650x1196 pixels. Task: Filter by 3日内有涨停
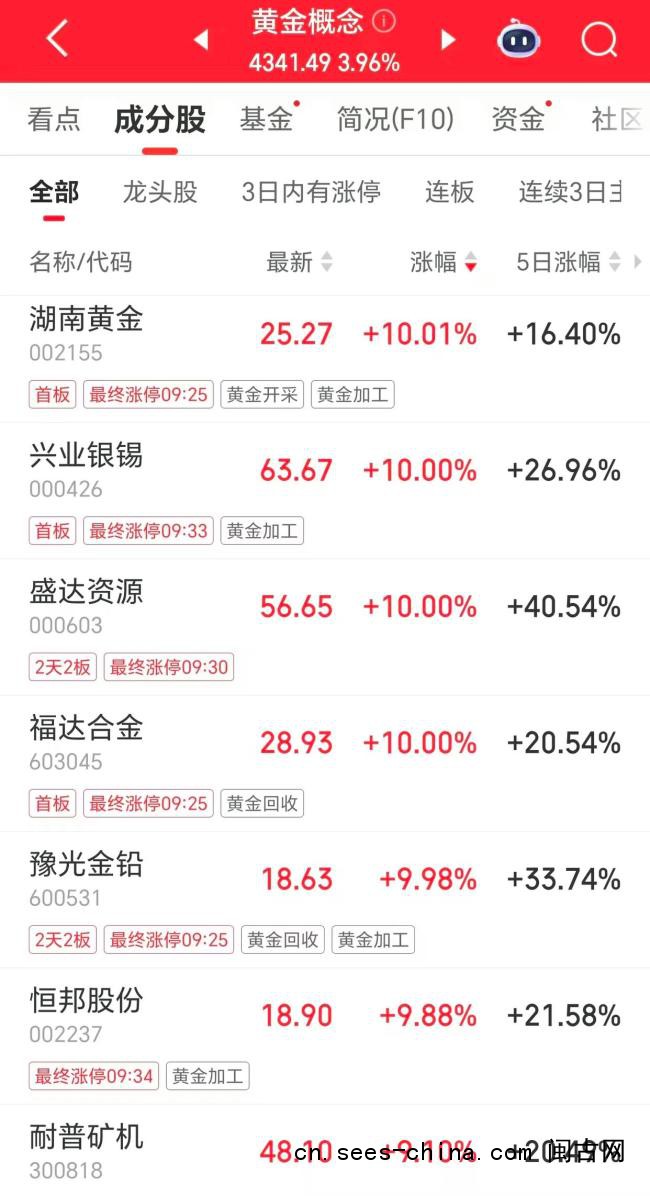pyautogui.click(x=311, y=192)
